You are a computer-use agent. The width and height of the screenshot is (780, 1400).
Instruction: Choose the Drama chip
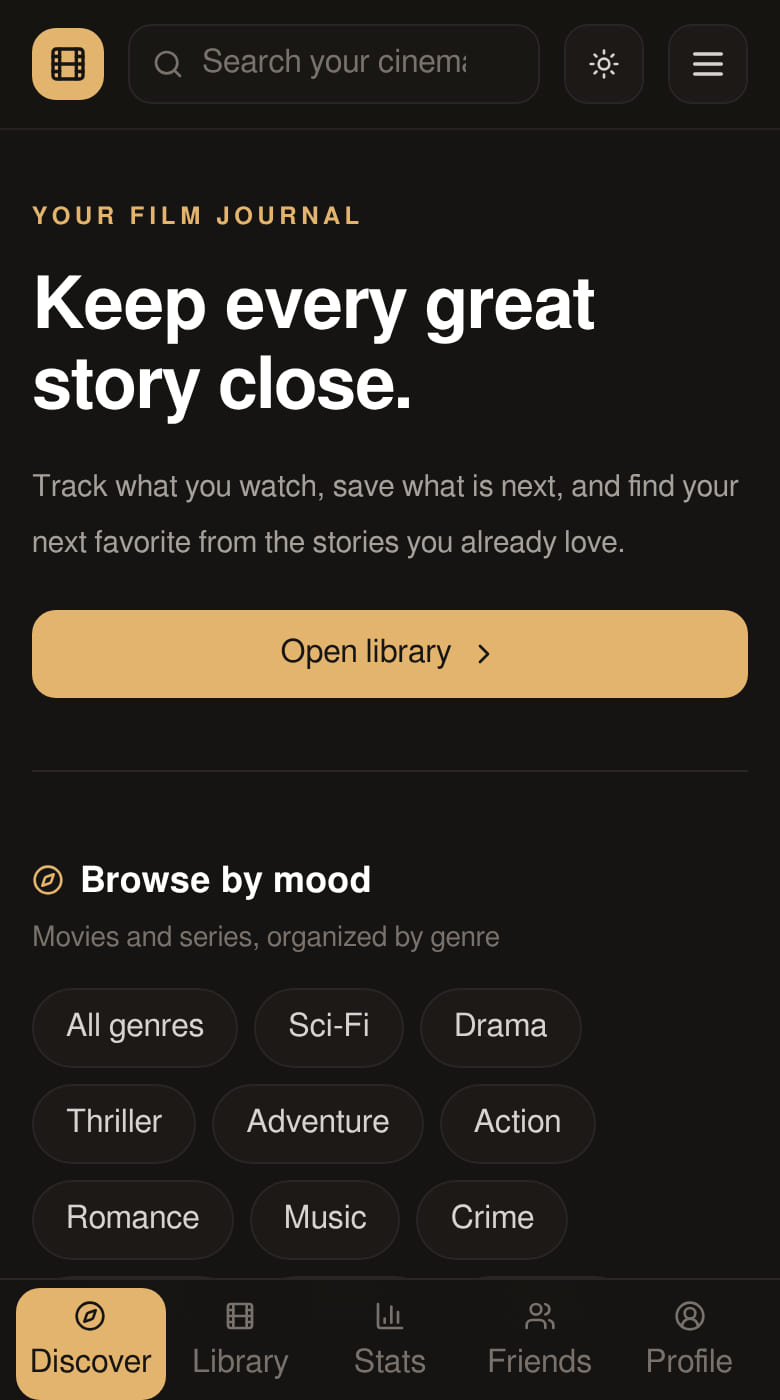[x=501, y=1027]
